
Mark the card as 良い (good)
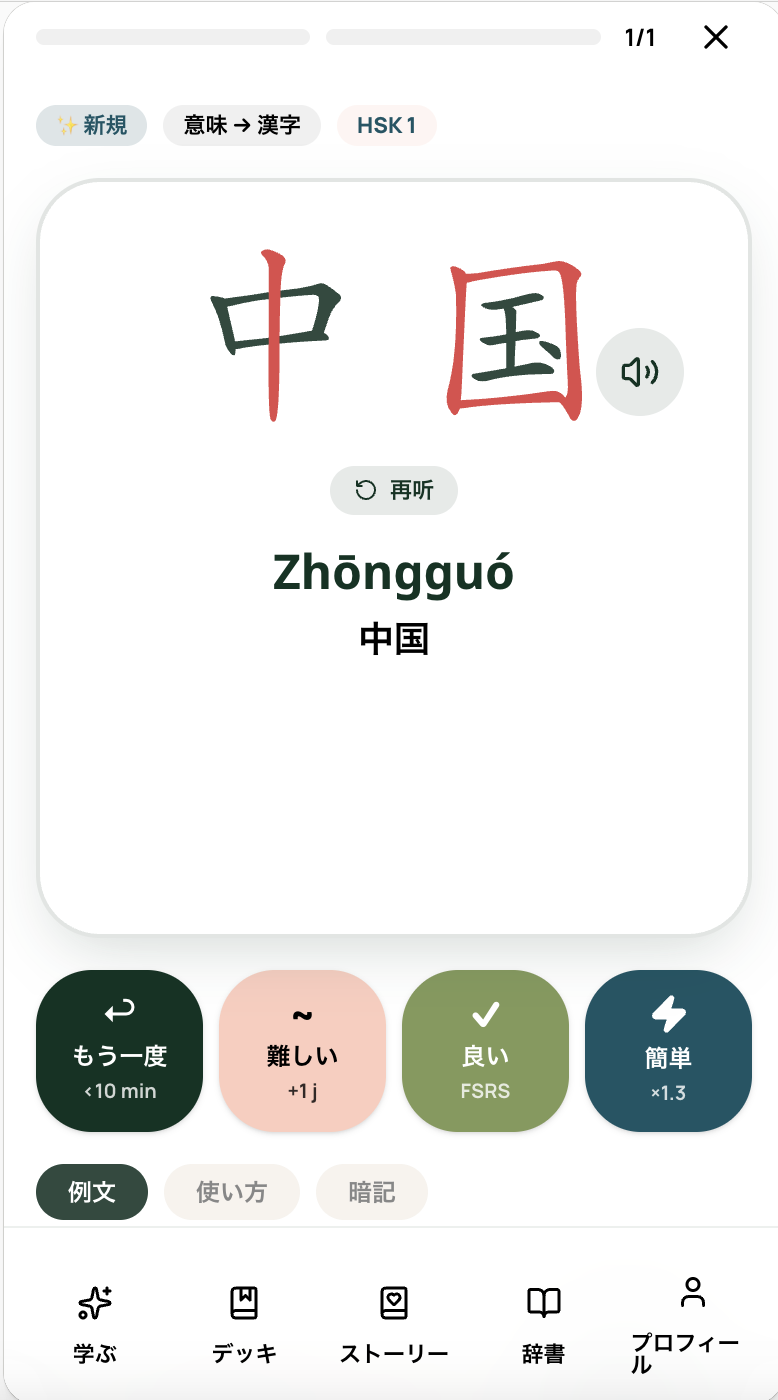tap(485, 1051)
